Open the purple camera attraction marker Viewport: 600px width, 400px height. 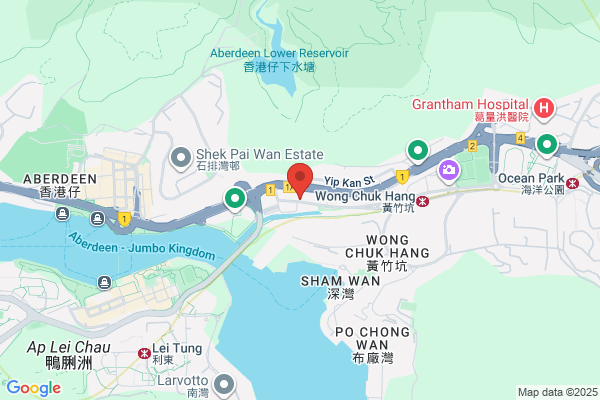click(x=449, y=171)
